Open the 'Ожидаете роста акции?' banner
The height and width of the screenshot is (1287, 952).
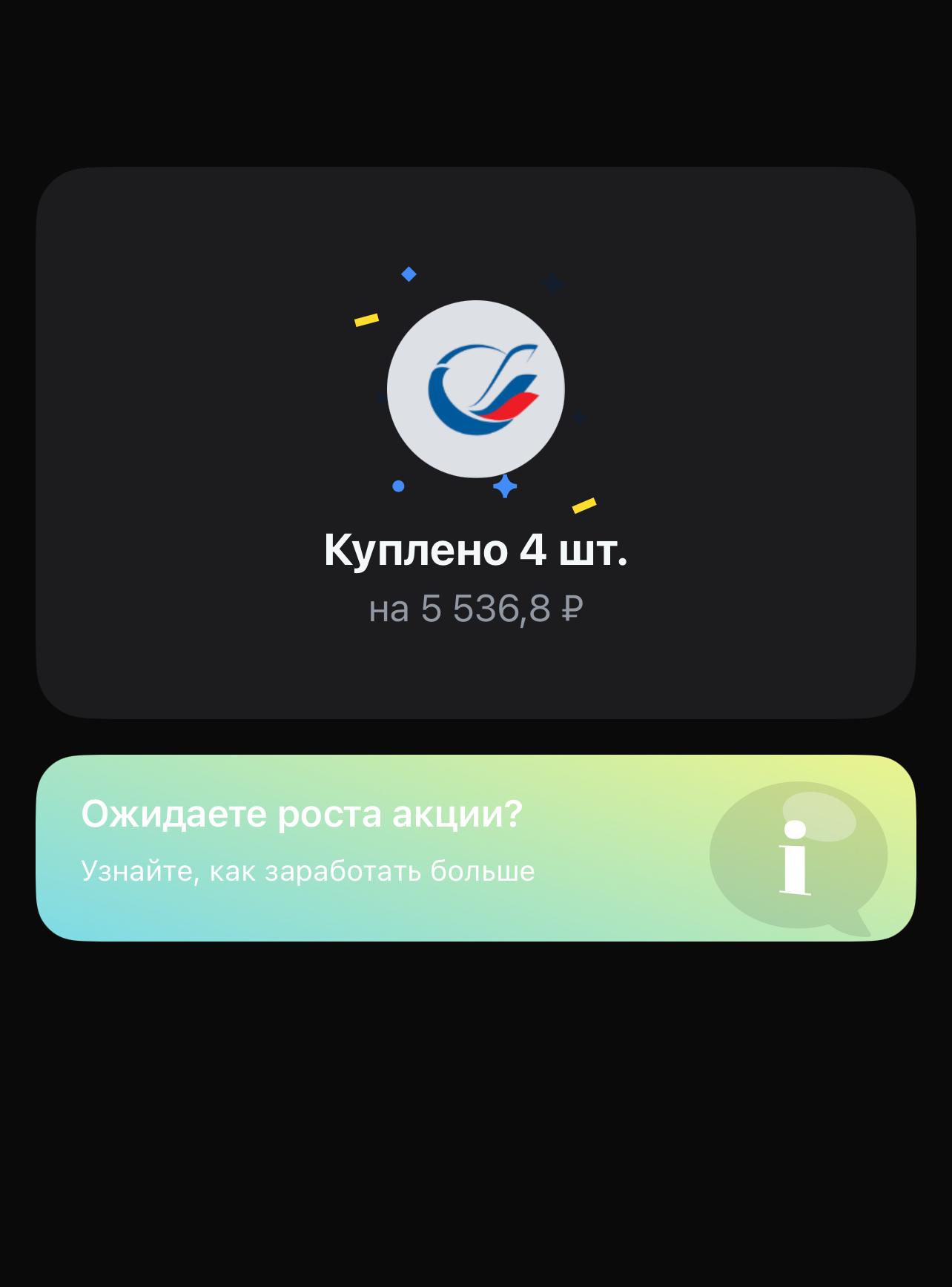[x=475, y=847]
